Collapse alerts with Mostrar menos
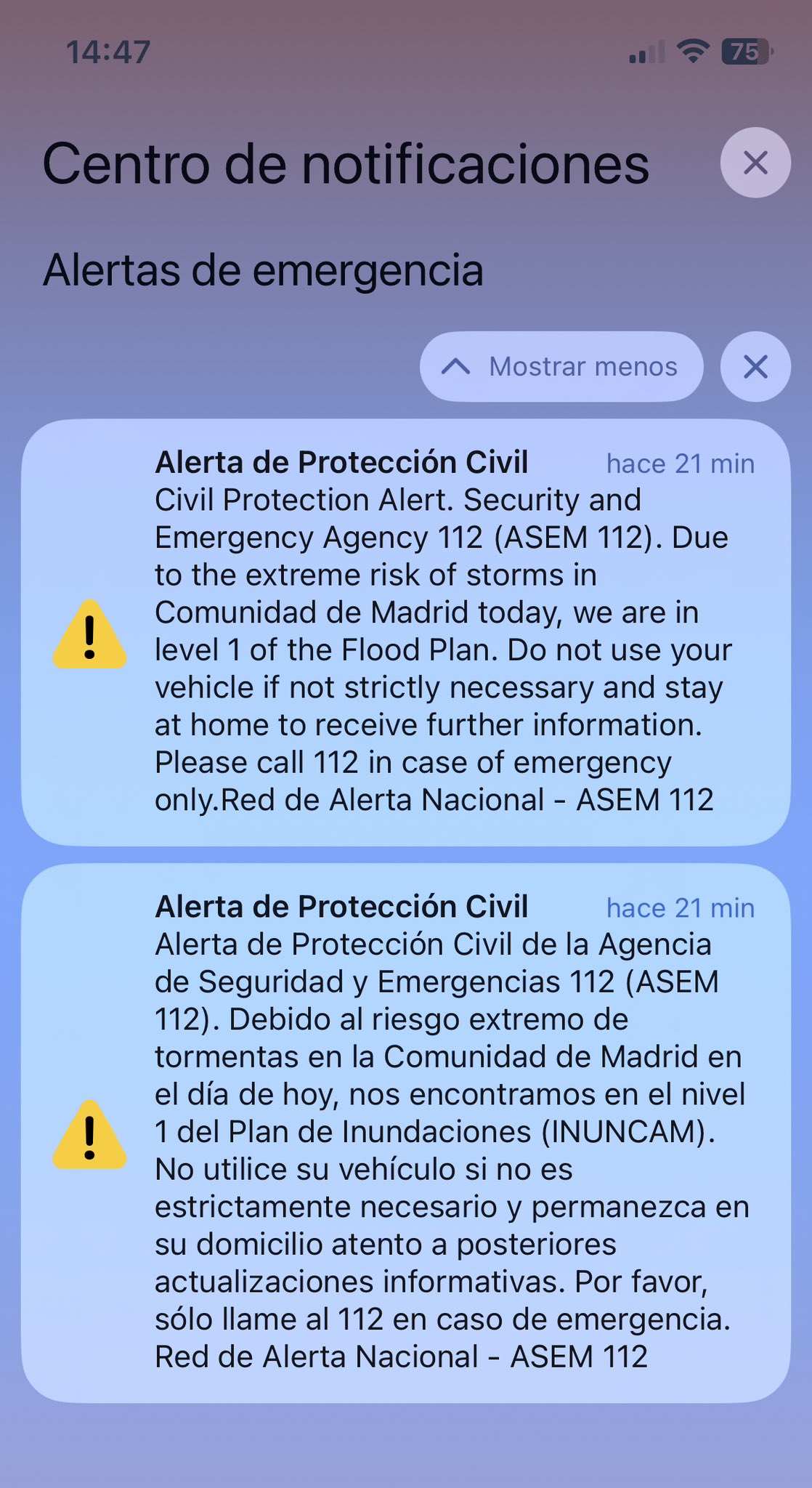The image size is (812, 1488). [561, 367]
